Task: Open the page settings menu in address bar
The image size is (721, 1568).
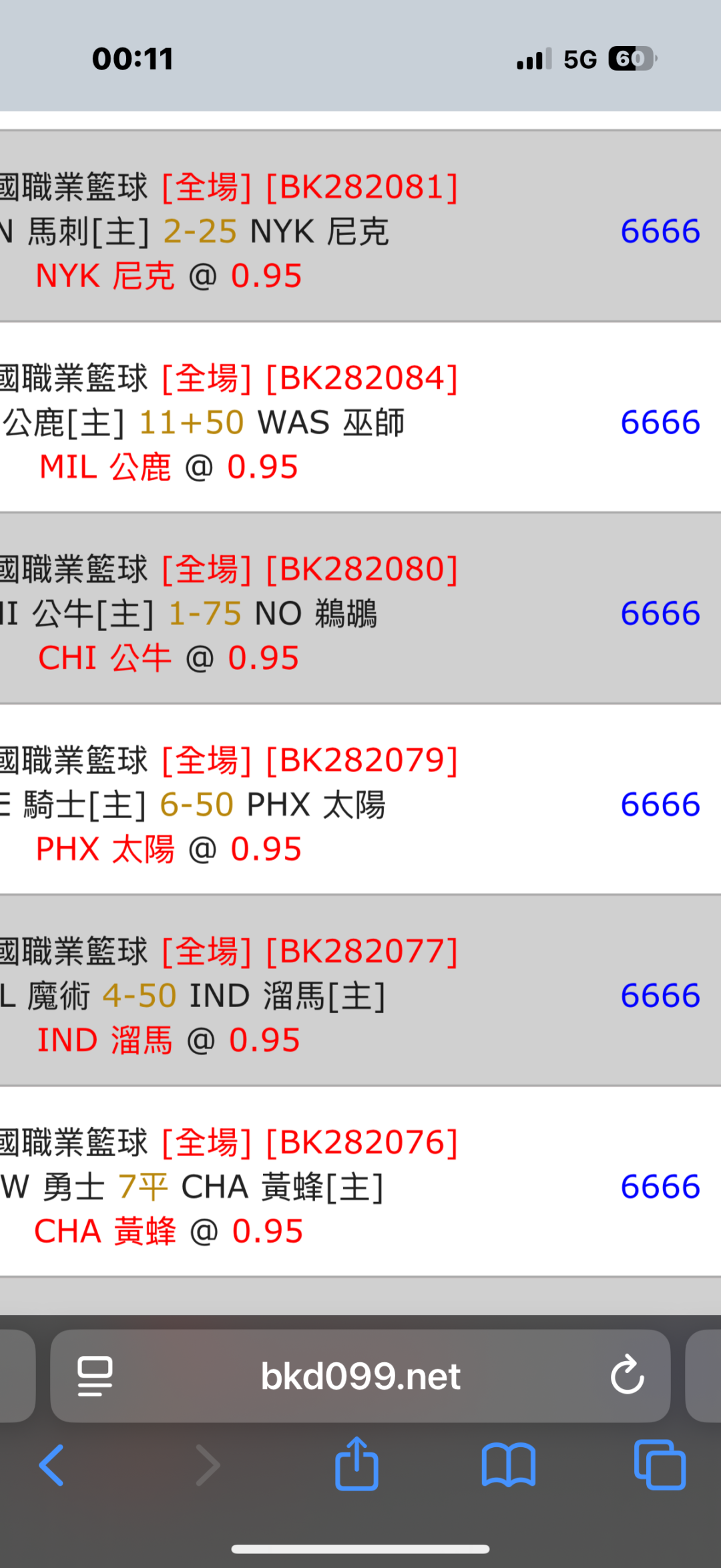Action: click(x=95, y=1376)
